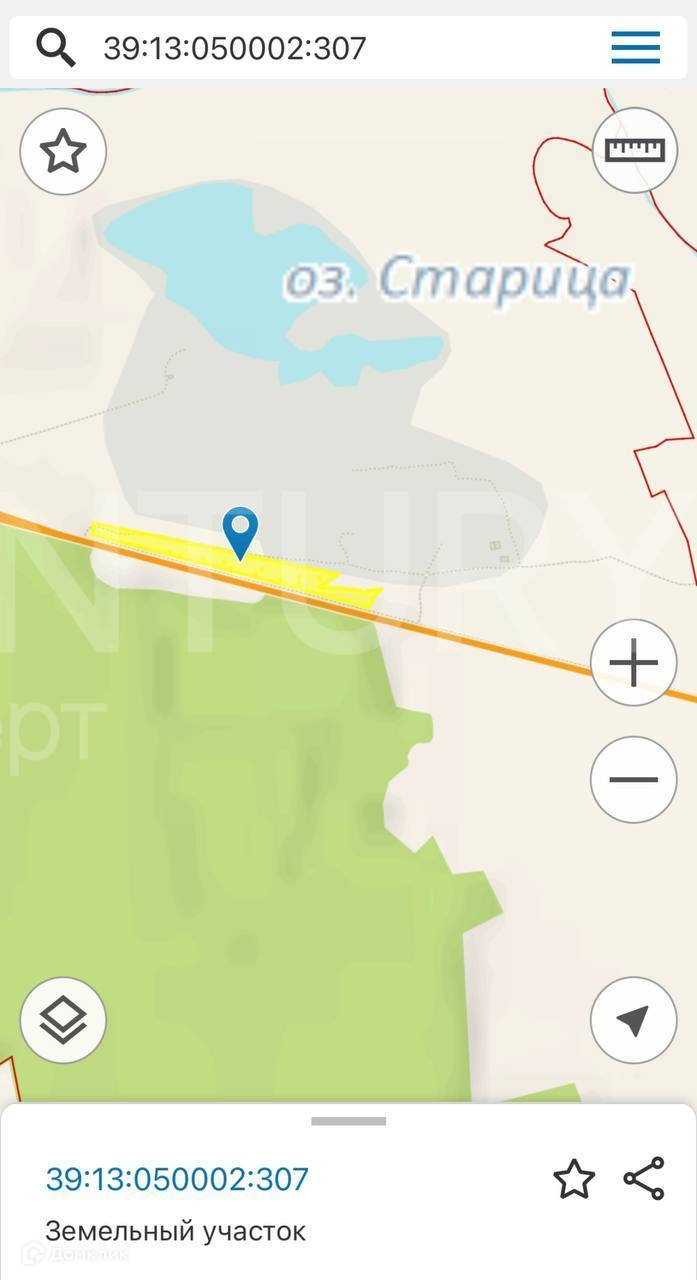Tap the blue parcel location pin
Image resolution: width=697 pixels, height=1280 pixels.
(x=240, y=530)
